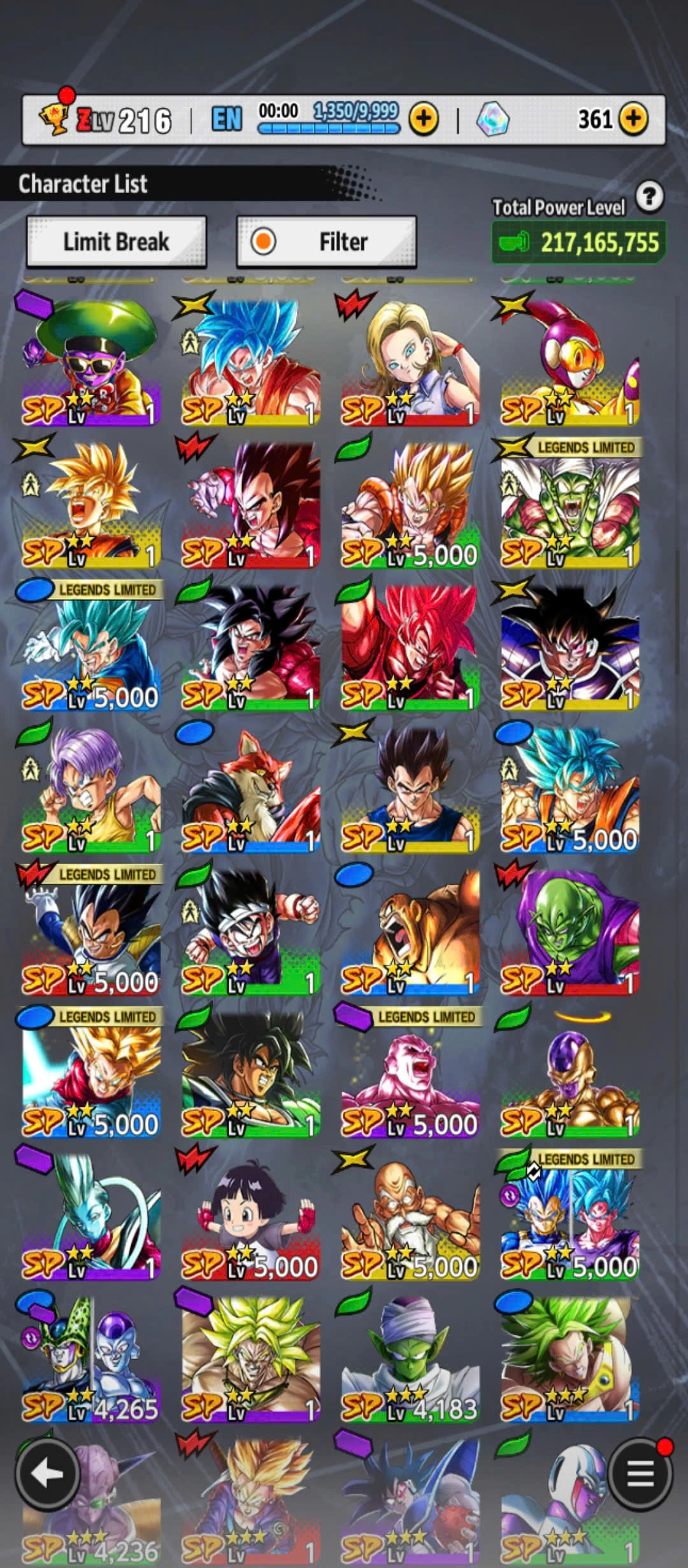Add energy with the EN plus icon
Image resolution: width=688 pixels, height=1568 pixels.
[x=424, y=119]
